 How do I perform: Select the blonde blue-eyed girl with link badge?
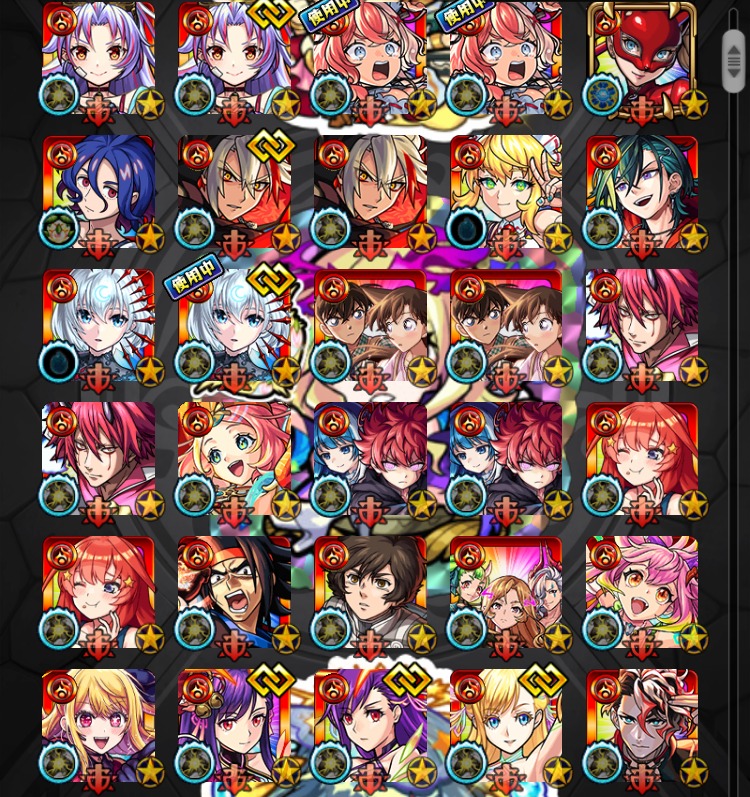(x=506, y=726)
